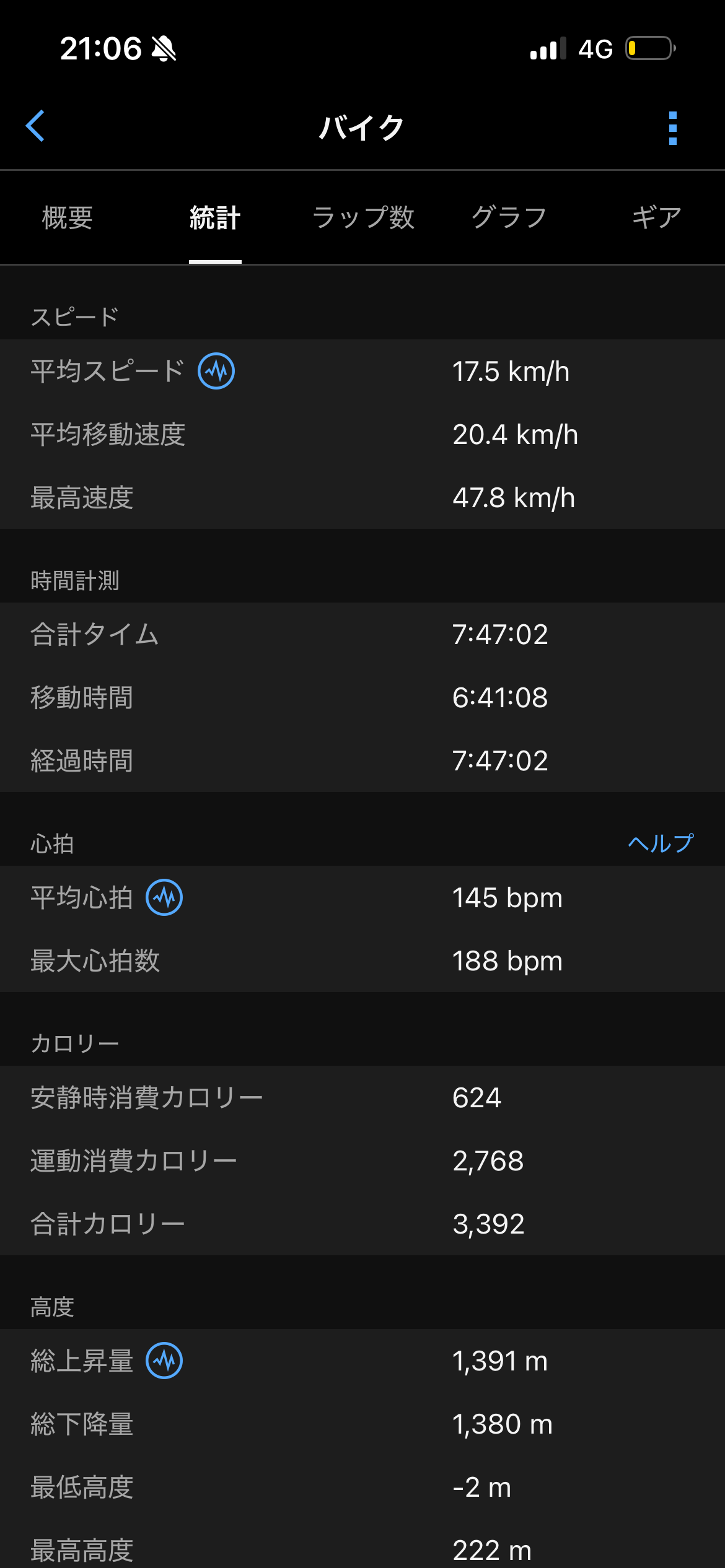Tap the graph icon beside 平均心拍
Viewport: 725px width, 1568px height.
click(164, 897)
